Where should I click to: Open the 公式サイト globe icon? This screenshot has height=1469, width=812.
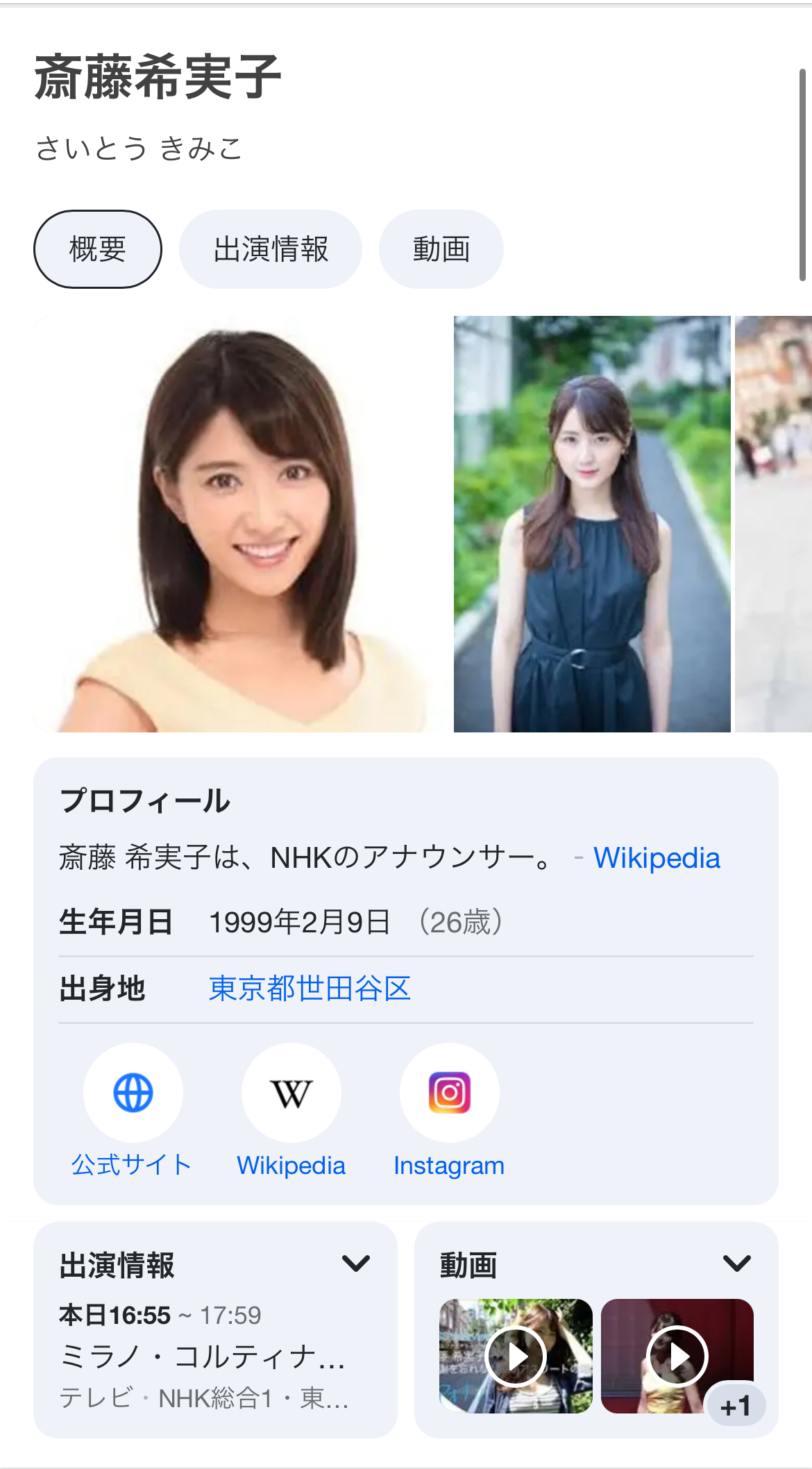pyautogui.click(x=133, y=1093)
